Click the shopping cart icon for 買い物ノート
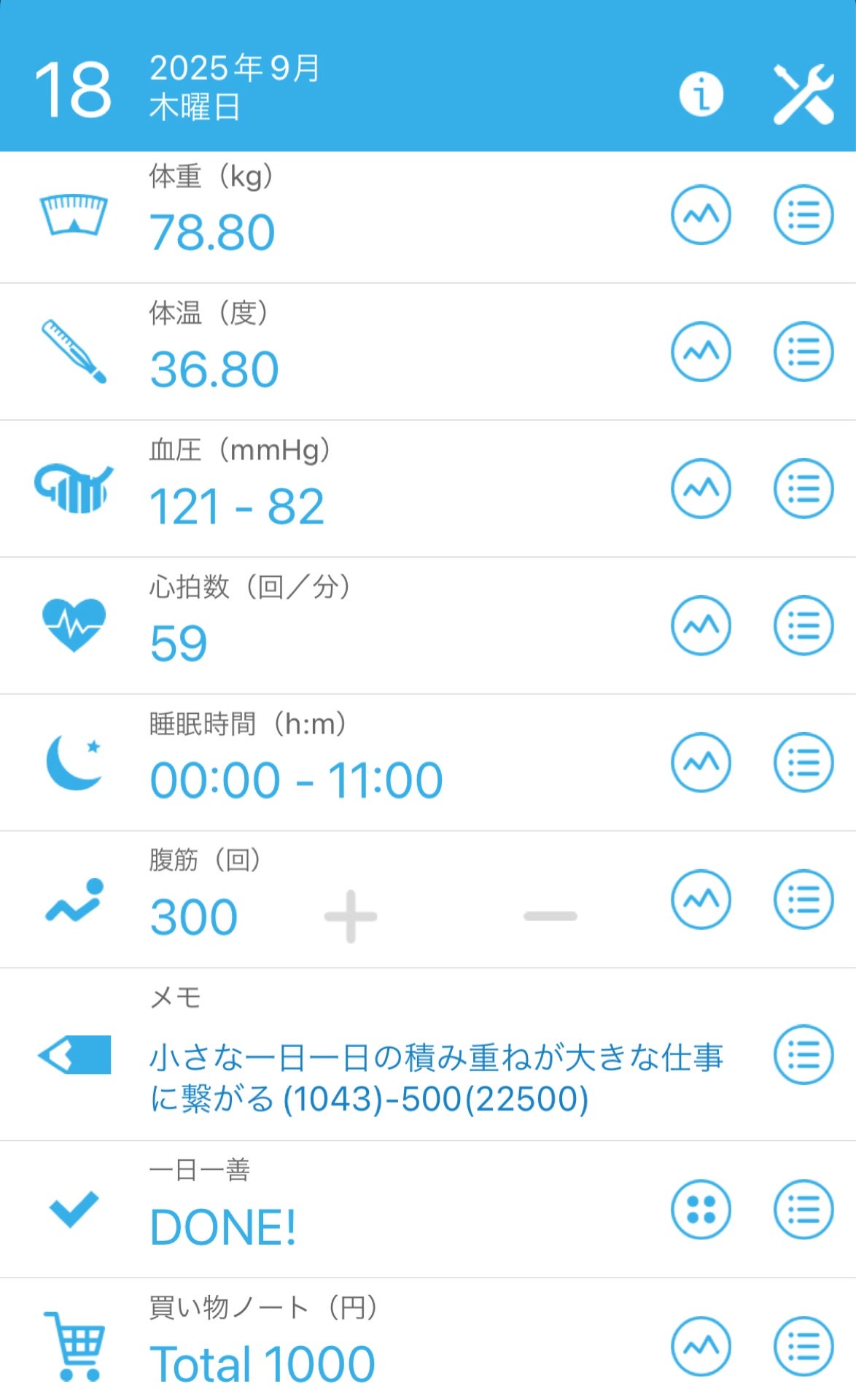Screen dimensions: 856x1400 [75, 1345]
